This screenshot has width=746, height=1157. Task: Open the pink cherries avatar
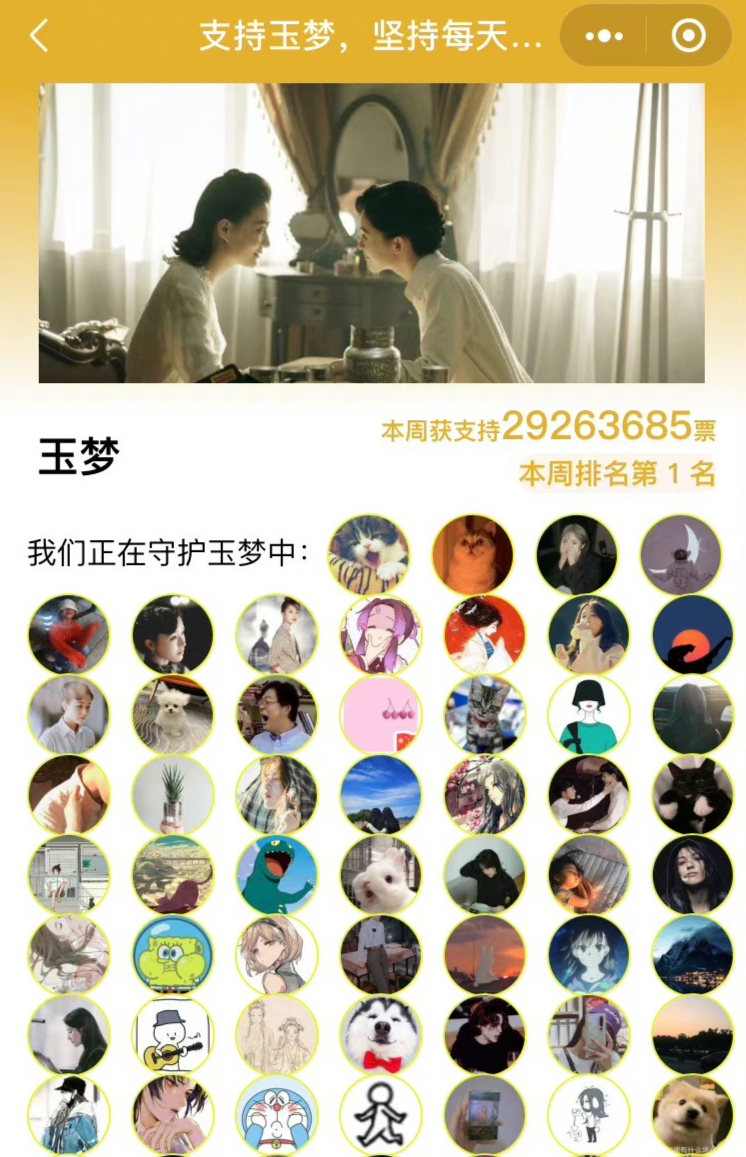[x=381, y=714]
